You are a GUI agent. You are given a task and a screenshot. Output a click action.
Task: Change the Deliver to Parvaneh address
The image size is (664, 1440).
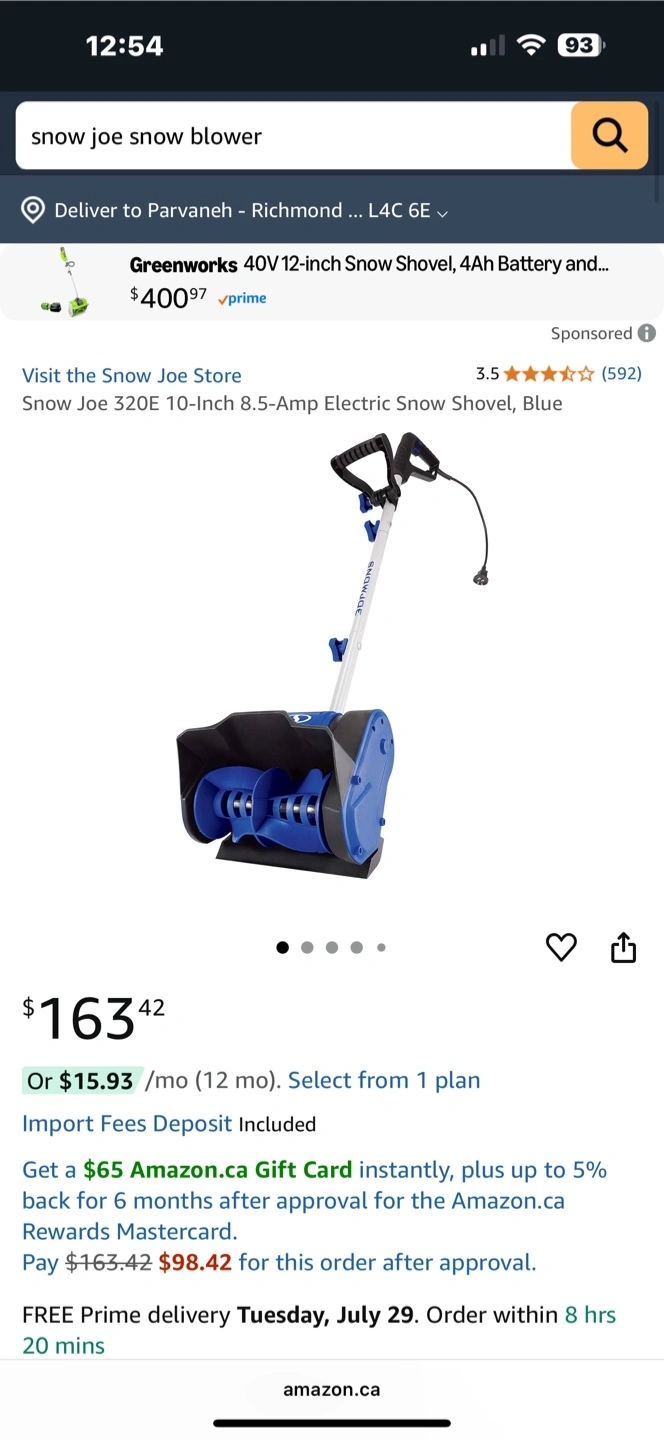point(235,210)
